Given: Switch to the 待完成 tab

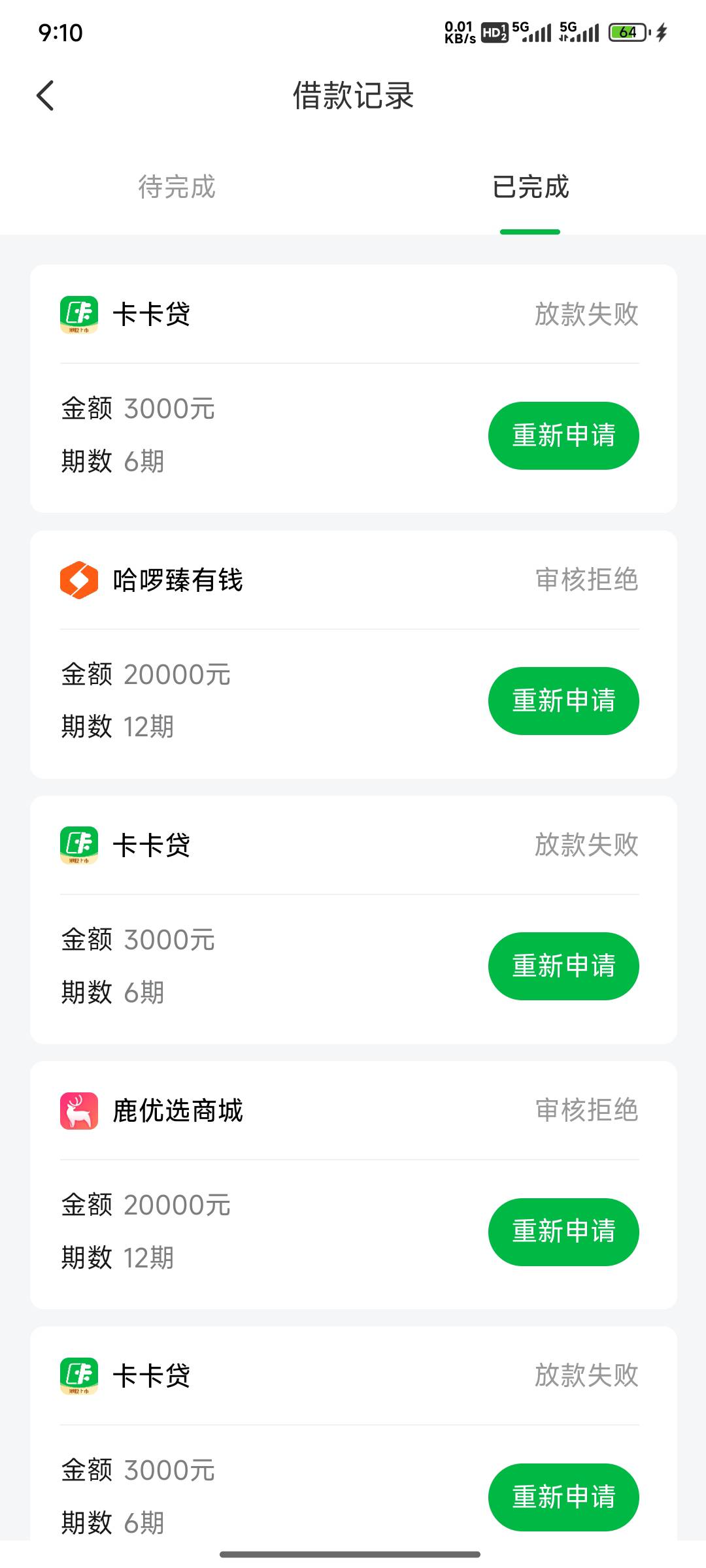Looking at the screenshot, I should point(176,187).
